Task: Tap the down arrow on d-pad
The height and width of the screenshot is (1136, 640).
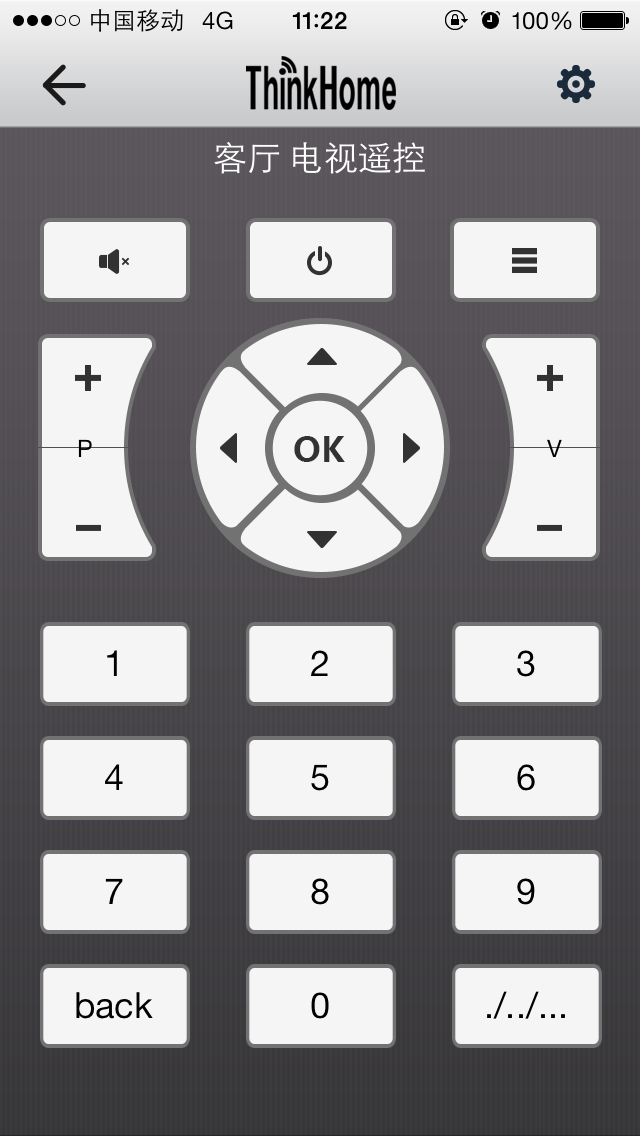Action: click(321, 540)
